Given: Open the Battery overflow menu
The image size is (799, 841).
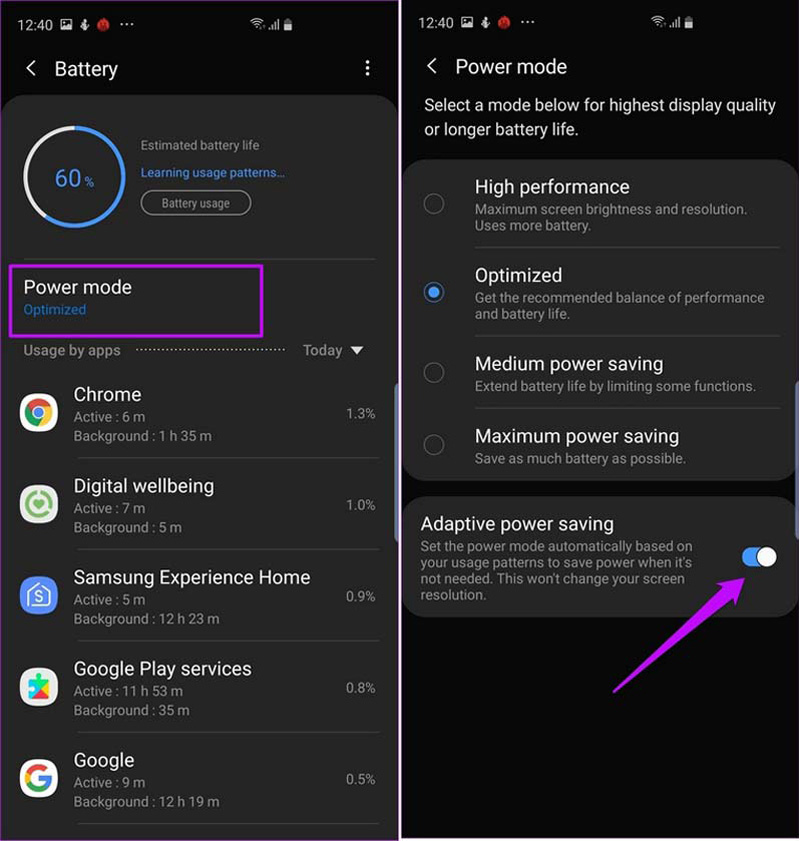Looking at the screenshot, I should 367,68.
